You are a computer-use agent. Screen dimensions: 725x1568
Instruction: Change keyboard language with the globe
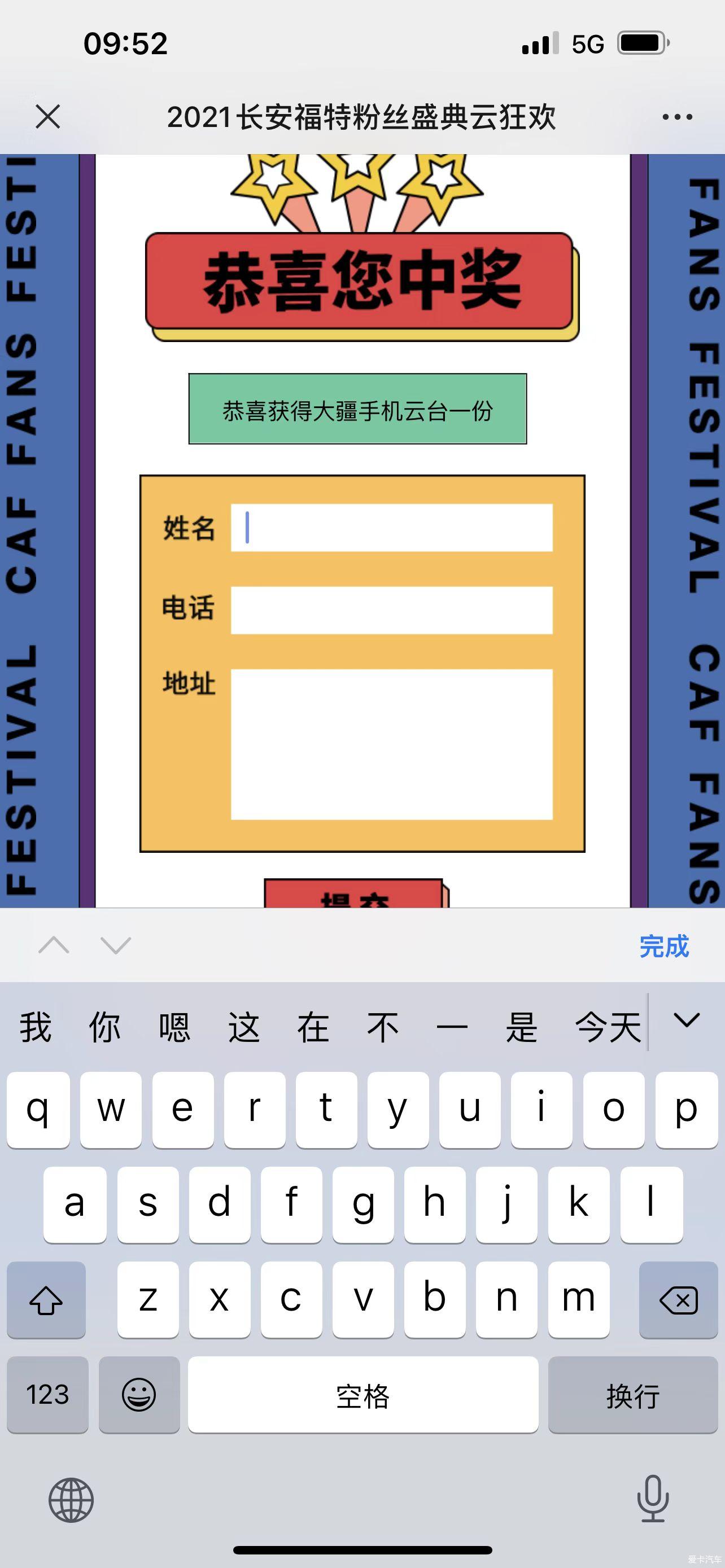[x=71, y=1500]
